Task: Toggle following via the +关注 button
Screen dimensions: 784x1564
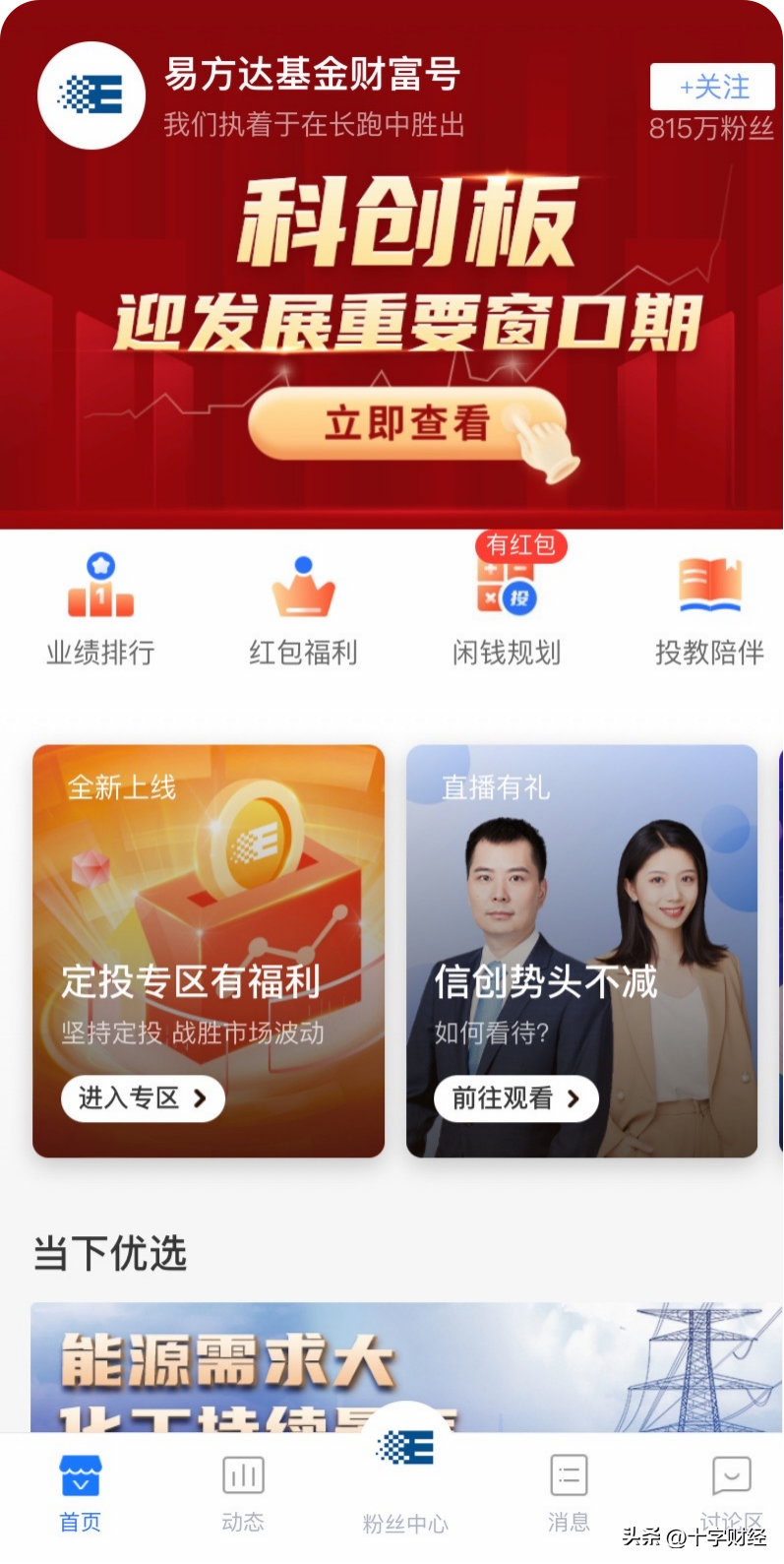Action: pyautogui.click(x=711, y=88)
